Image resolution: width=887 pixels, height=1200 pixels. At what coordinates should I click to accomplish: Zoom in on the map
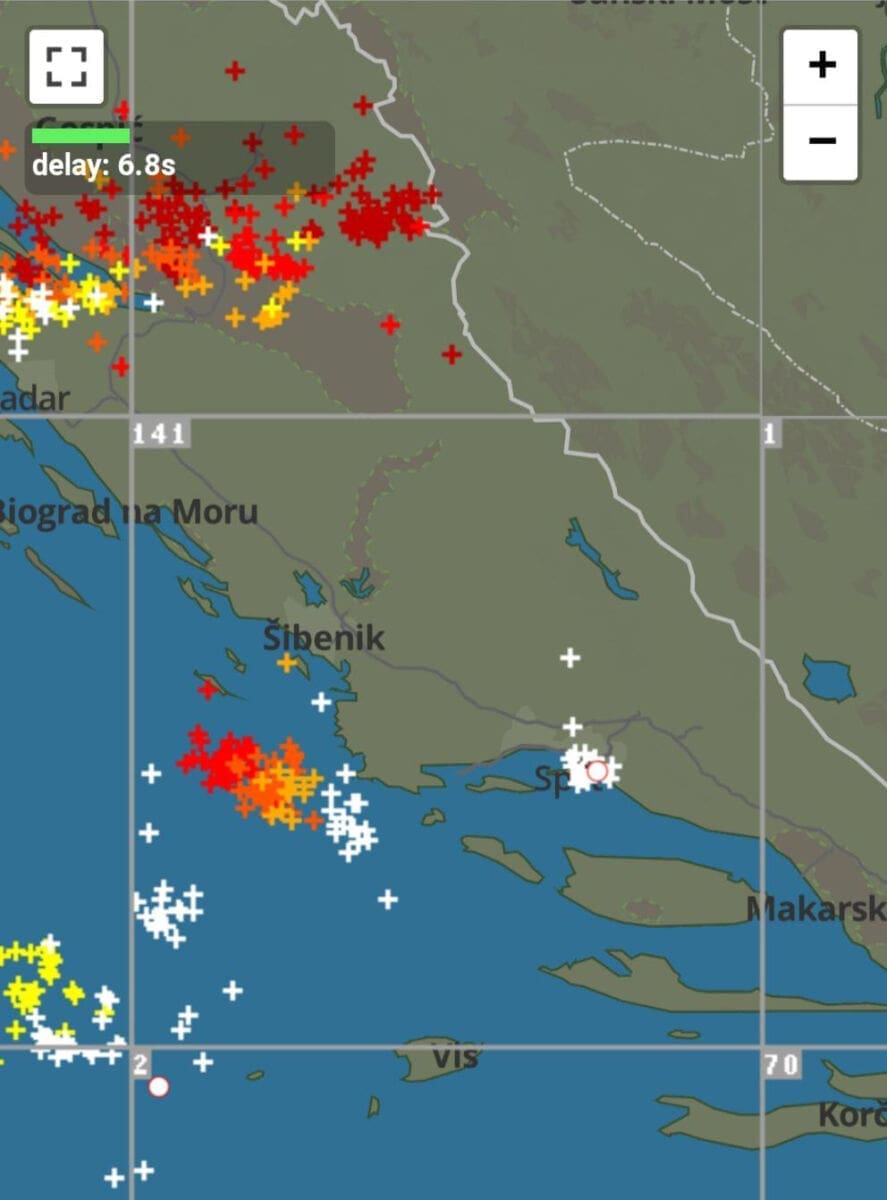(820, 66)
